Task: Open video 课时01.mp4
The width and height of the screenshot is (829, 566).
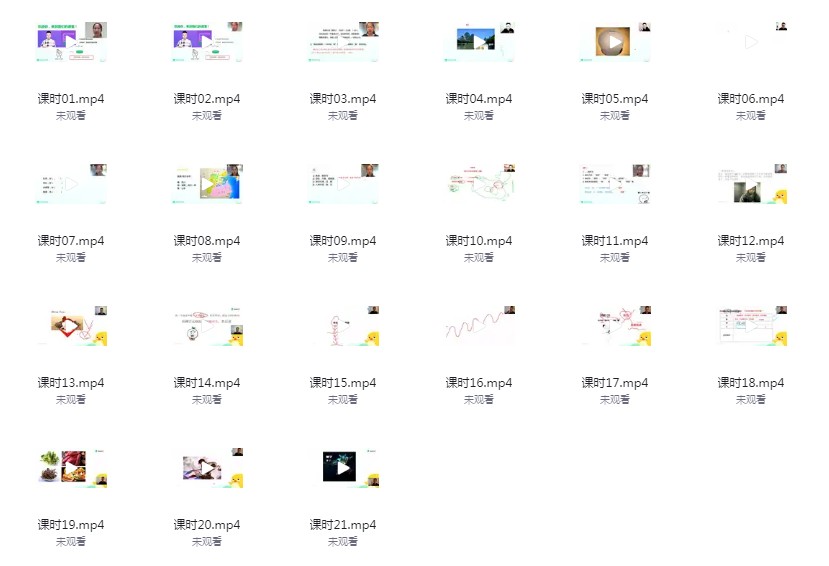Action: 71,43
